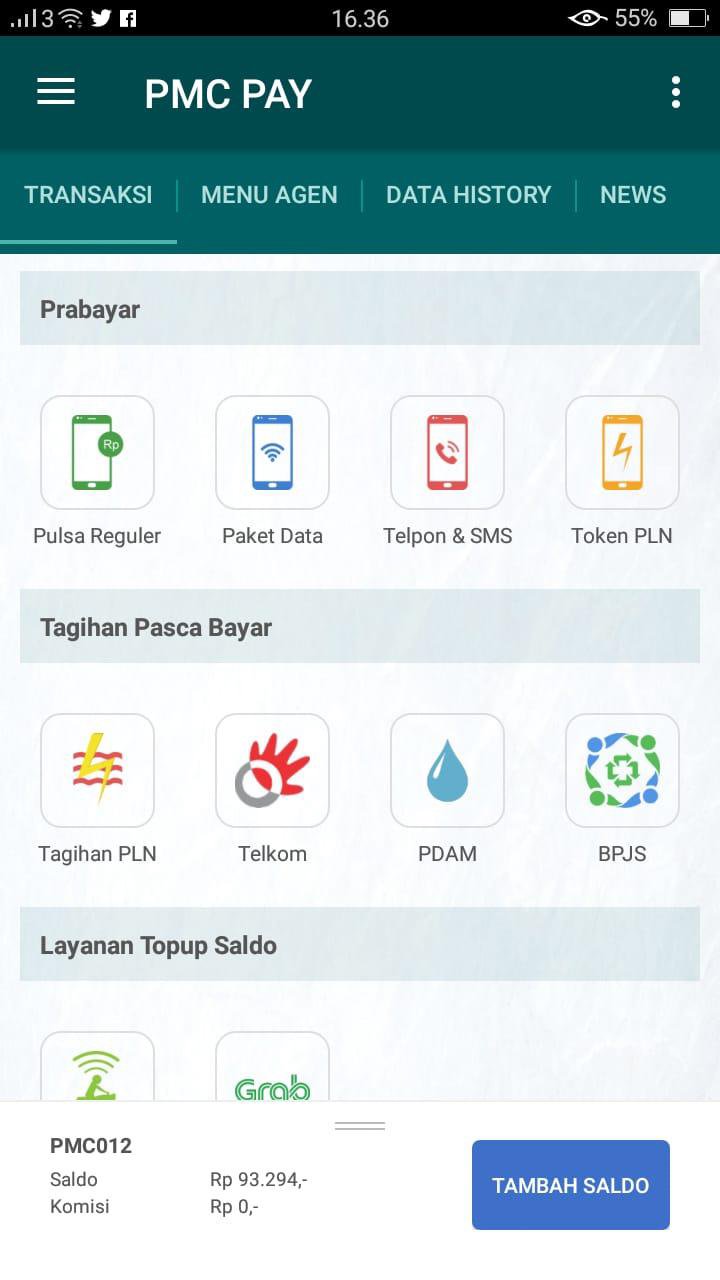Tap the PDAM water bill icon
This screenshot has height=1280, width=720.
447,770
